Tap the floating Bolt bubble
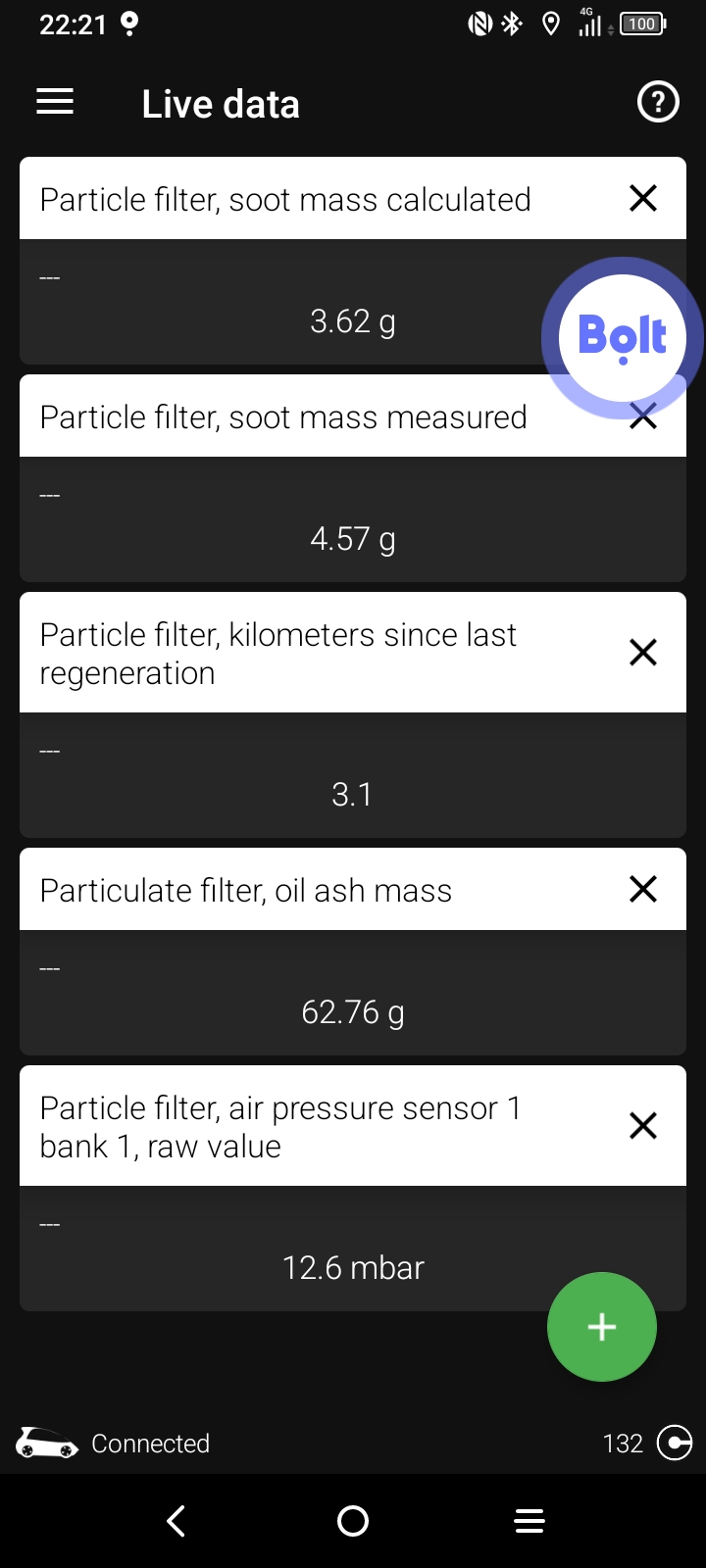The image size is (706, 1568). coord(622,338)
